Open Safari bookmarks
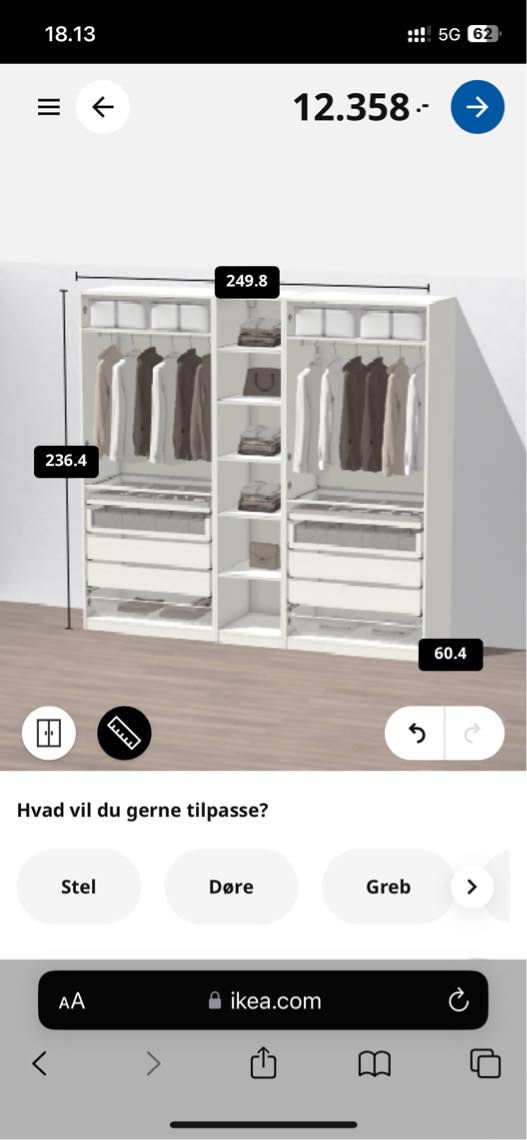 pyautogui.click(x=374, y=1064)
